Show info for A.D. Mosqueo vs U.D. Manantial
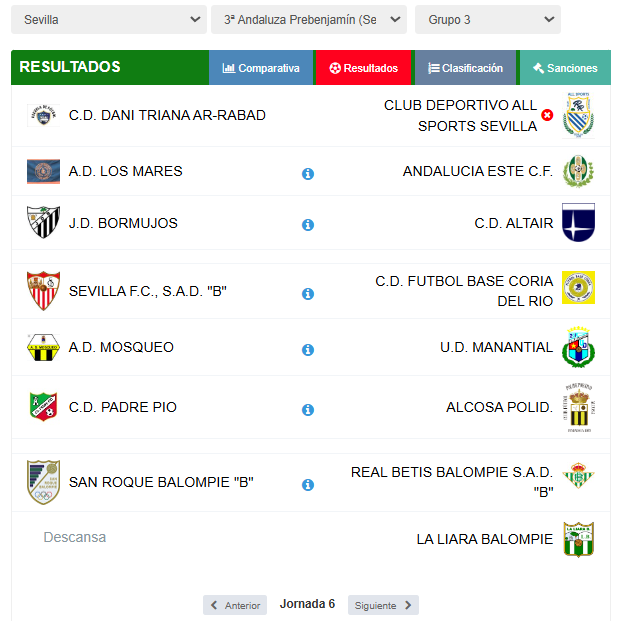This screenshot has height=621, width=626. pyautogui.click(x=308, y=349)
